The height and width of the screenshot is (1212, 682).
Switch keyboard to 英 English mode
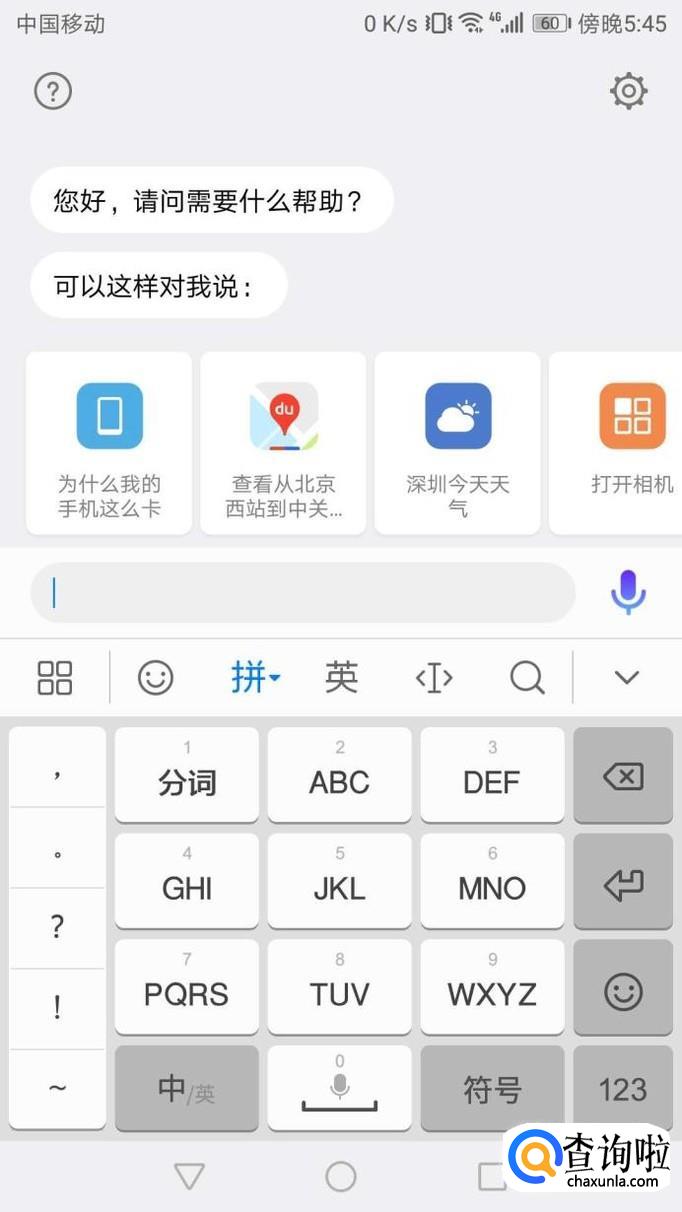point(341,678)
